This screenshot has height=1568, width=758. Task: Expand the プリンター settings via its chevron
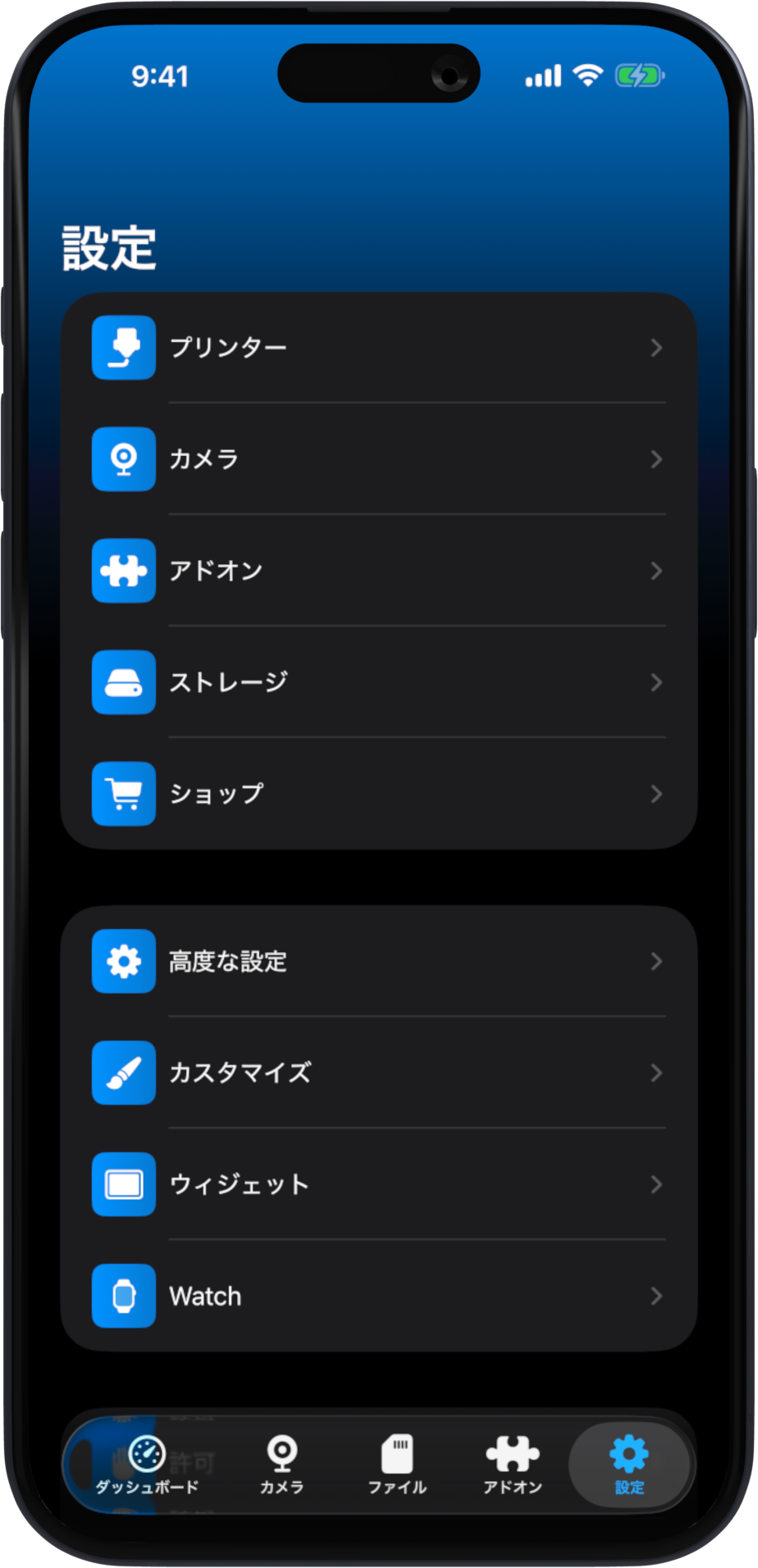point(656,348)
